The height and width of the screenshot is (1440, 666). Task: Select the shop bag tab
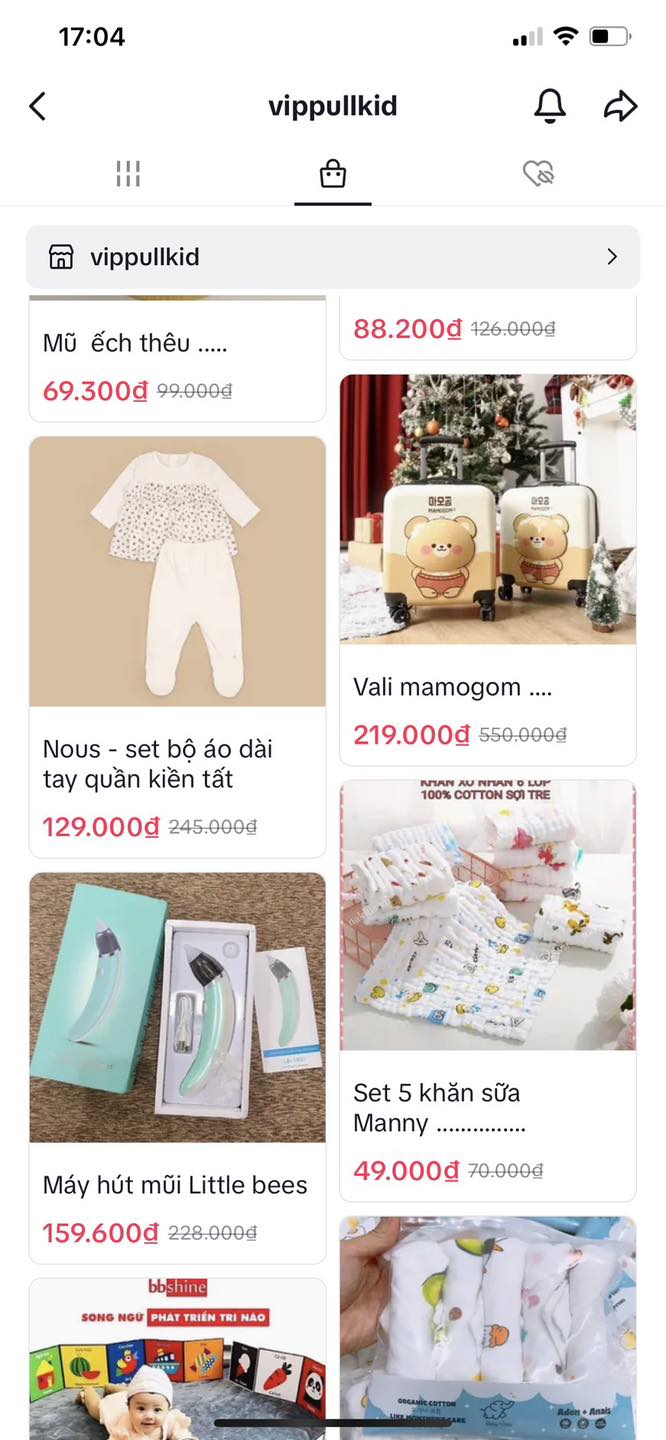(x=332, y=175)
